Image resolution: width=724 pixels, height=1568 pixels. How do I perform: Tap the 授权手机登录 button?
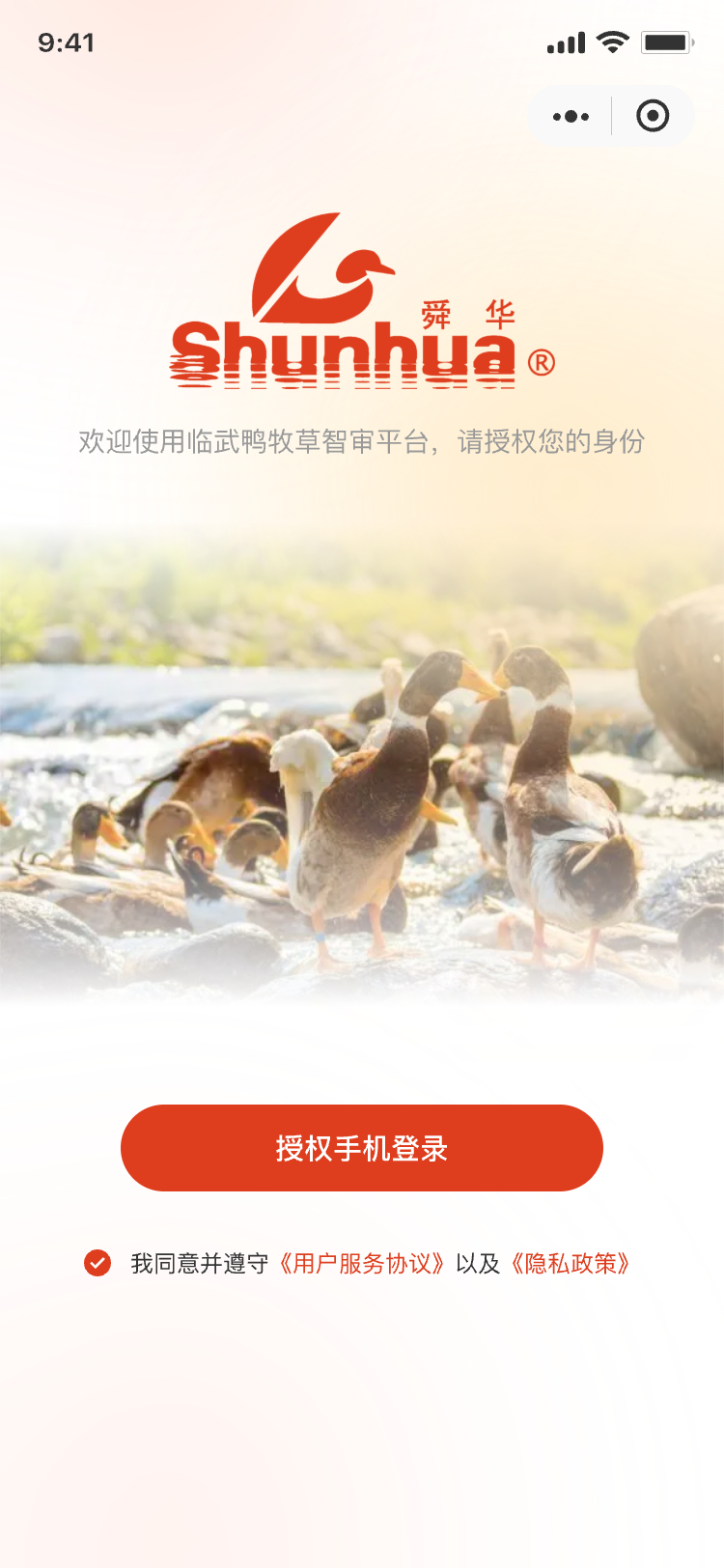(362, 1148)
